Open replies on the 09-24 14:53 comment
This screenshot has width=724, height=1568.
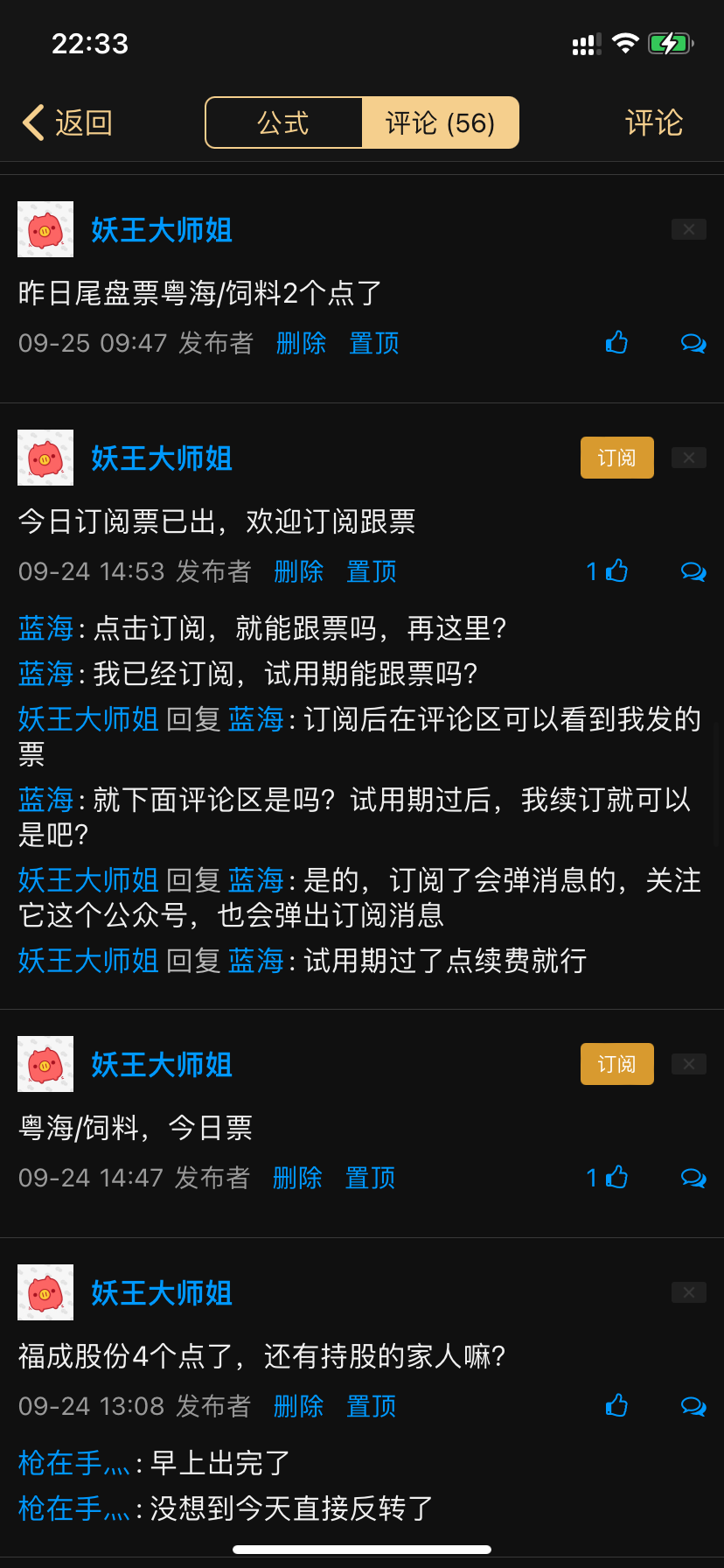coord(693,571)
